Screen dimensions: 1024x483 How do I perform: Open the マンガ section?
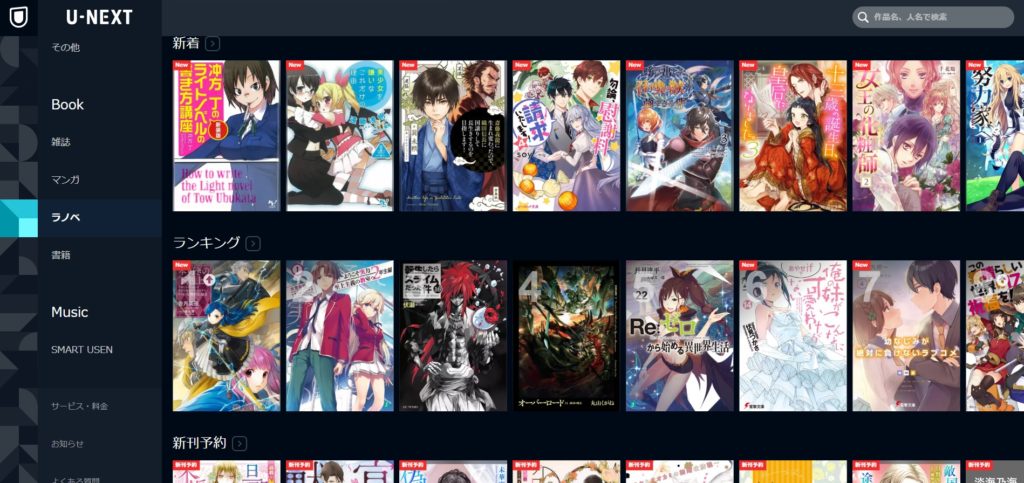coord(65,179)
